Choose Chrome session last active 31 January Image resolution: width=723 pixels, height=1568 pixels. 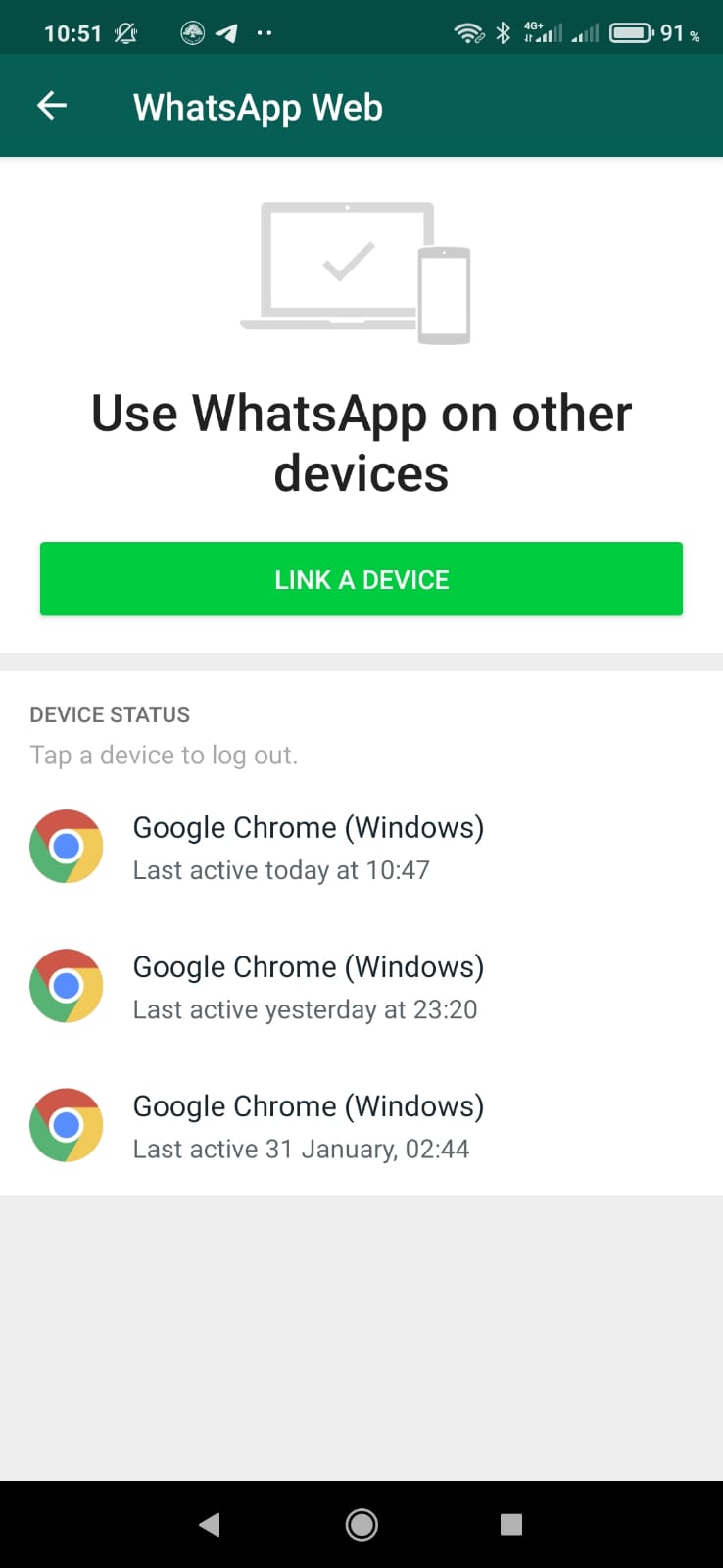[308, 1126]
